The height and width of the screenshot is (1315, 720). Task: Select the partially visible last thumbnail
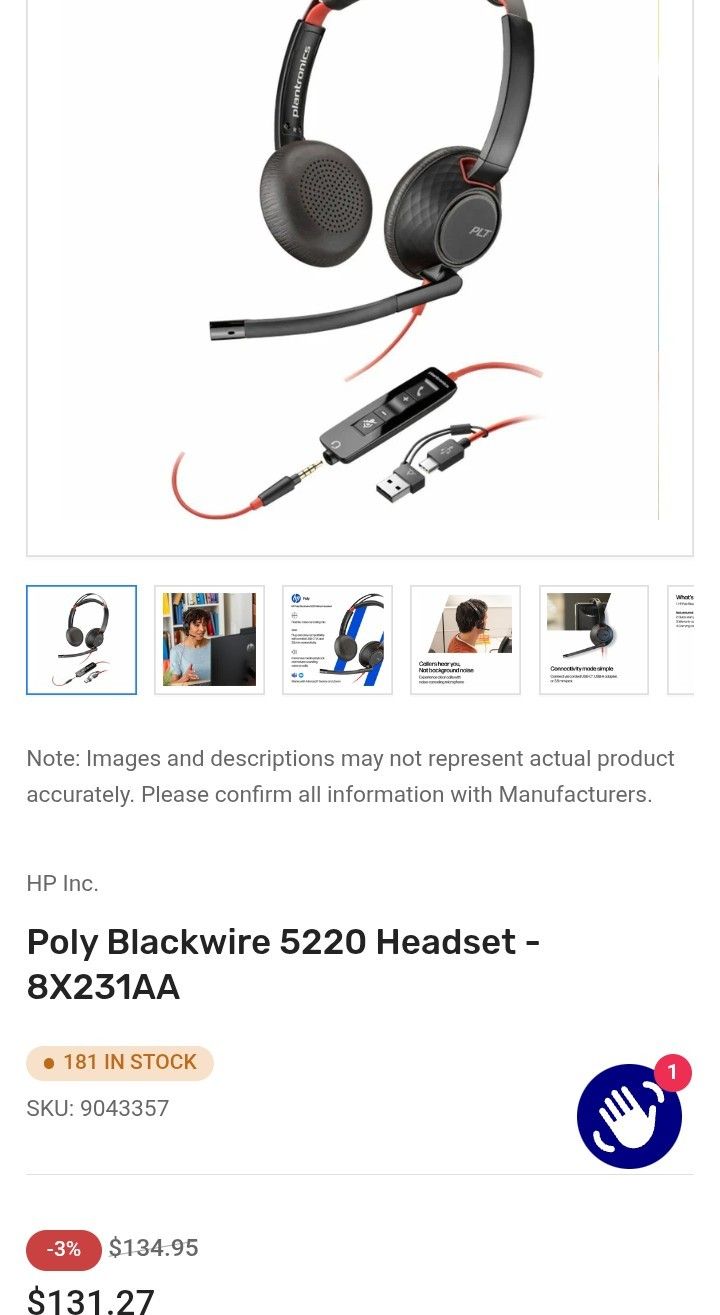[x=682, y=640]
